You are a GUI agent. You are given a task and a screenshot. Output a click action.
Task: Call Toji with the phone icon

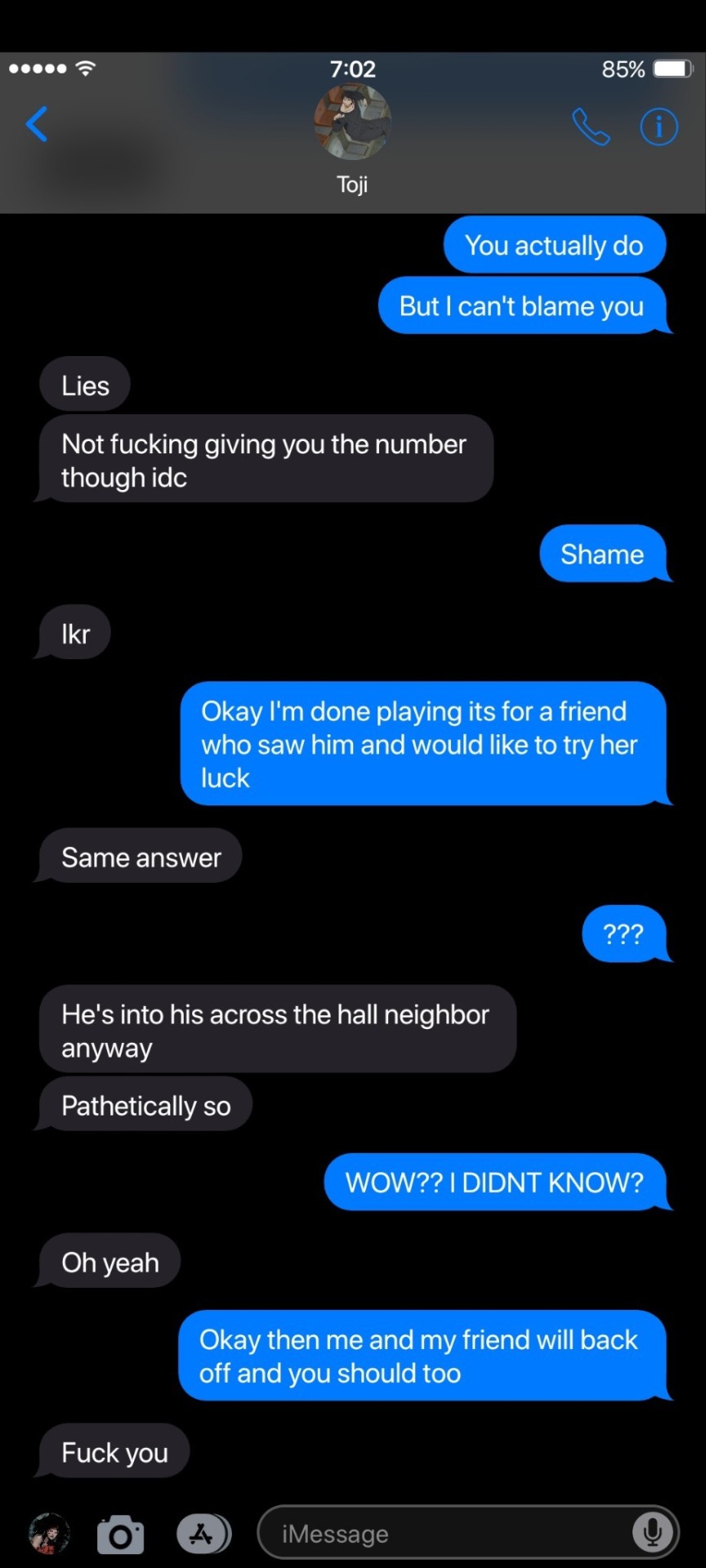[591, 127]
